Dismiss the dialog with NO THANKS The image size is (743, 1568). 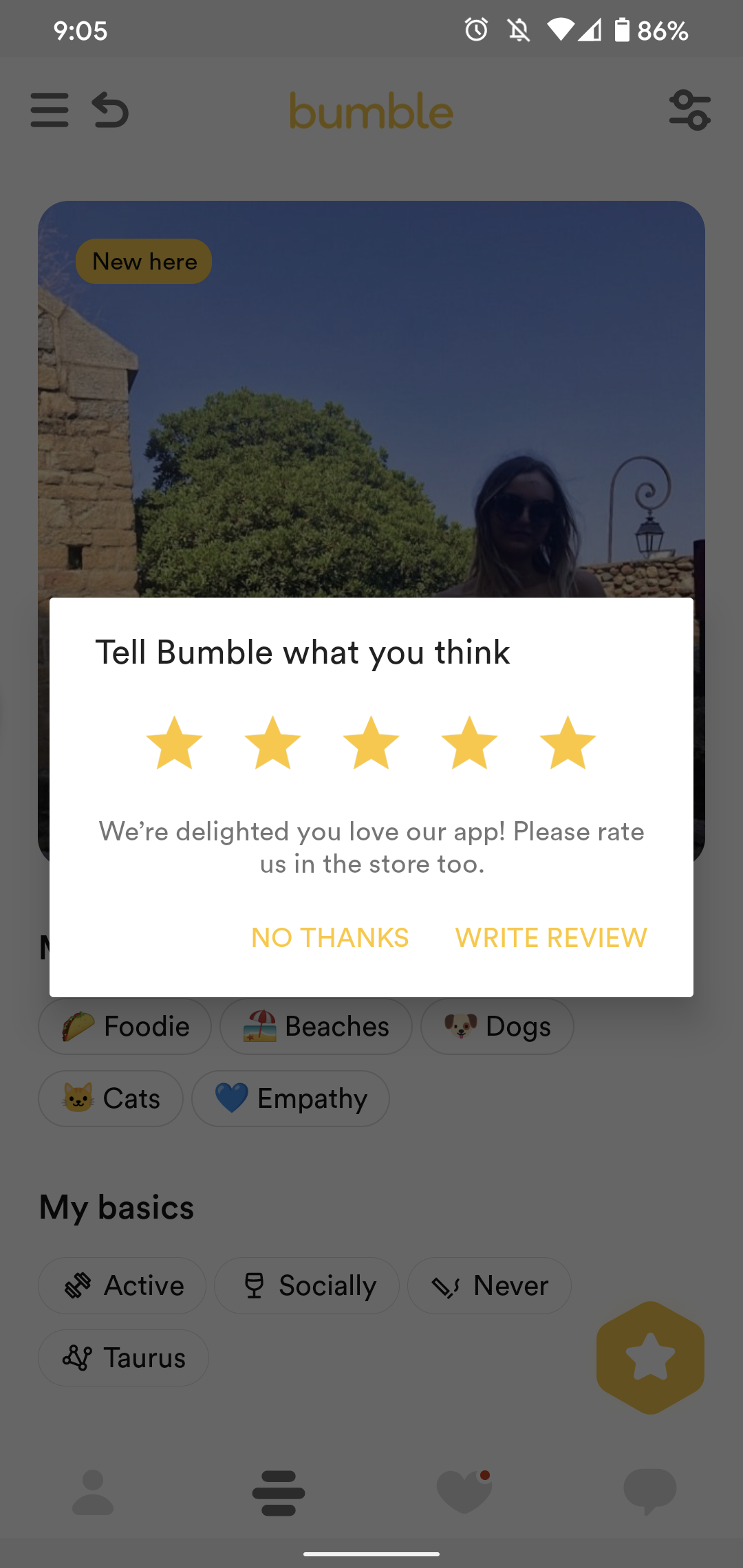pyautogui.click(x=330, y=937)
